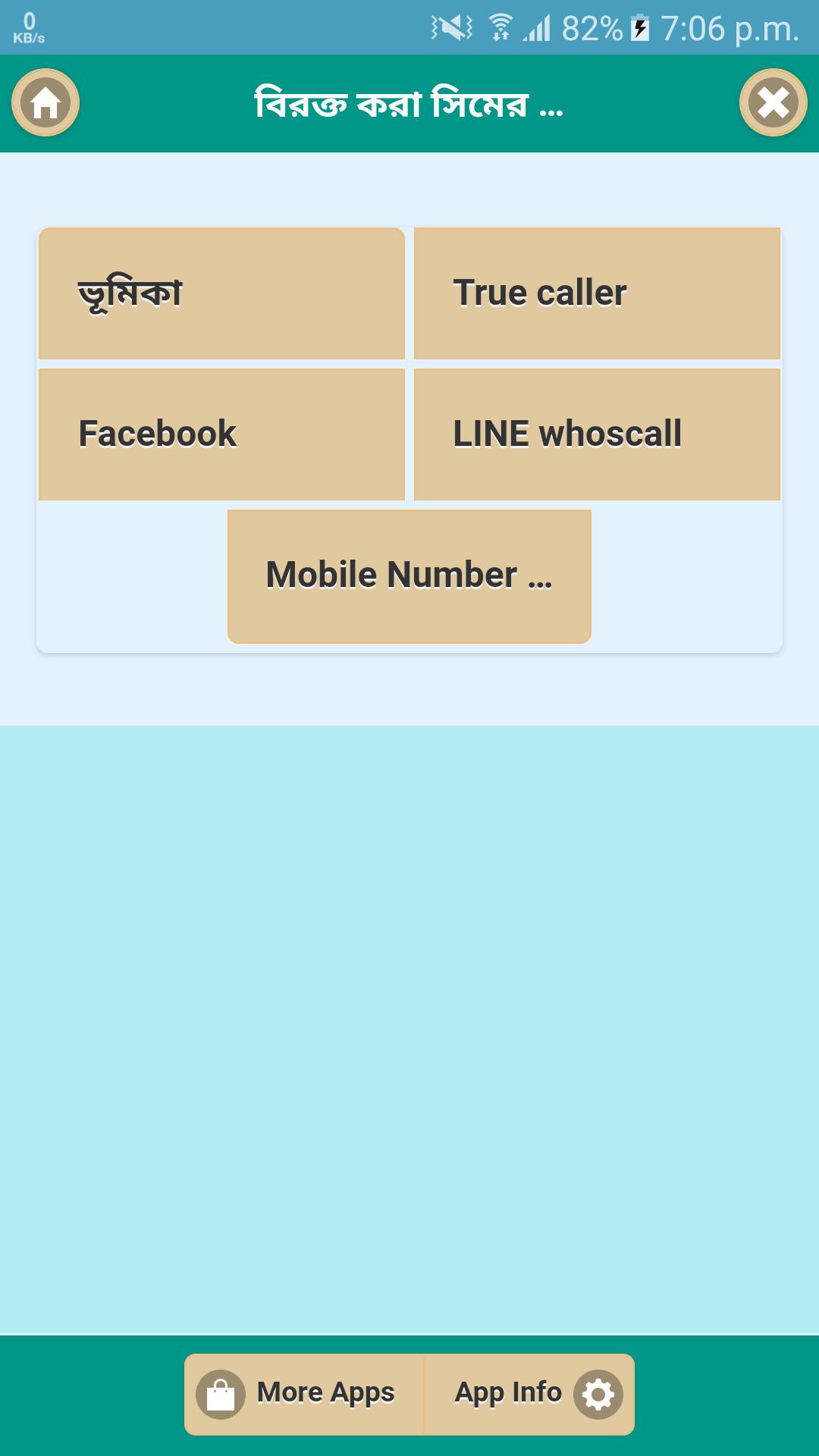Viewport: 819px width, 1456px height.
Task: View the LINE whoscall section
Action: point(597,435)
